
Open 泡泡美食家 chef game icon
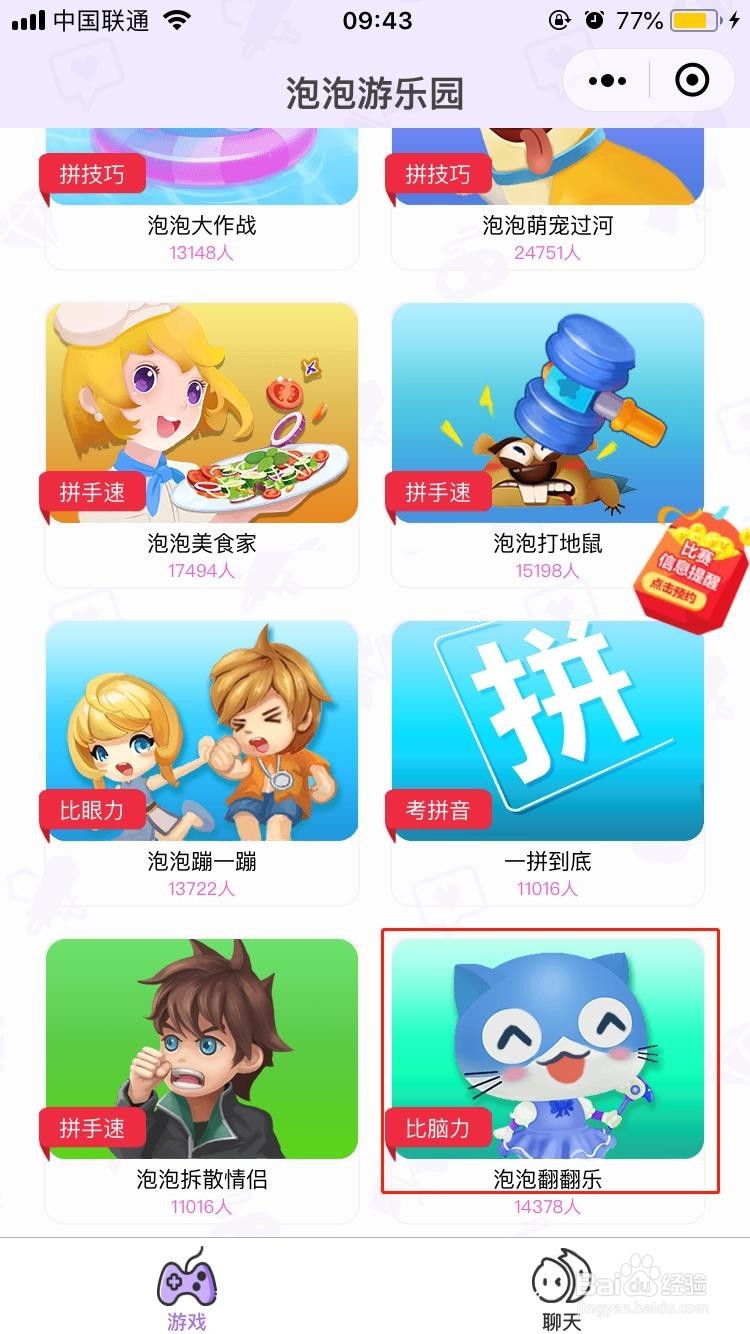click(x=201, y=413)
